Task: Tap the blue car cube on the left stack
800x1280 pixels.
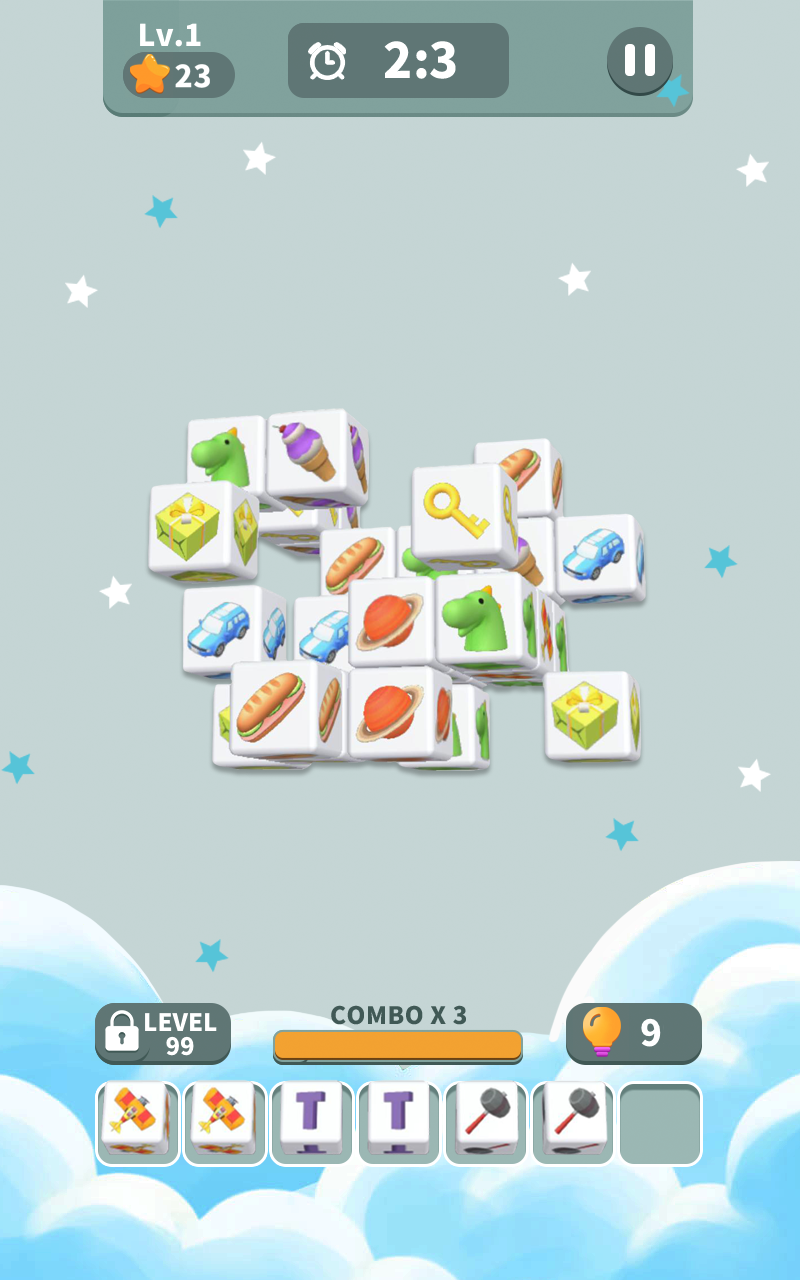Action: pyautogui.click(x=219, y=628)
